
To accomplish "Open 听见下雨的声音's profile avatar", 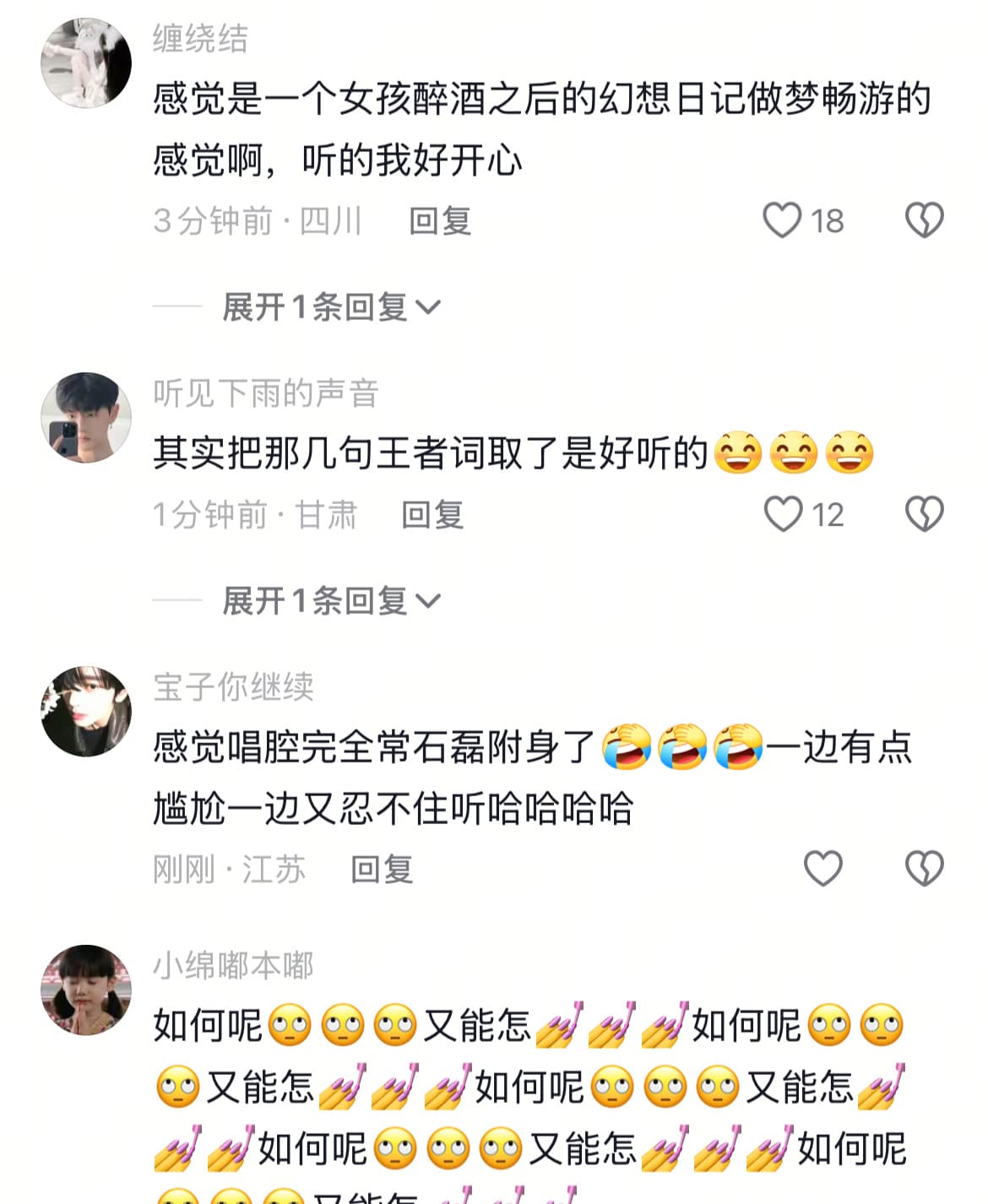I will 86,417.
